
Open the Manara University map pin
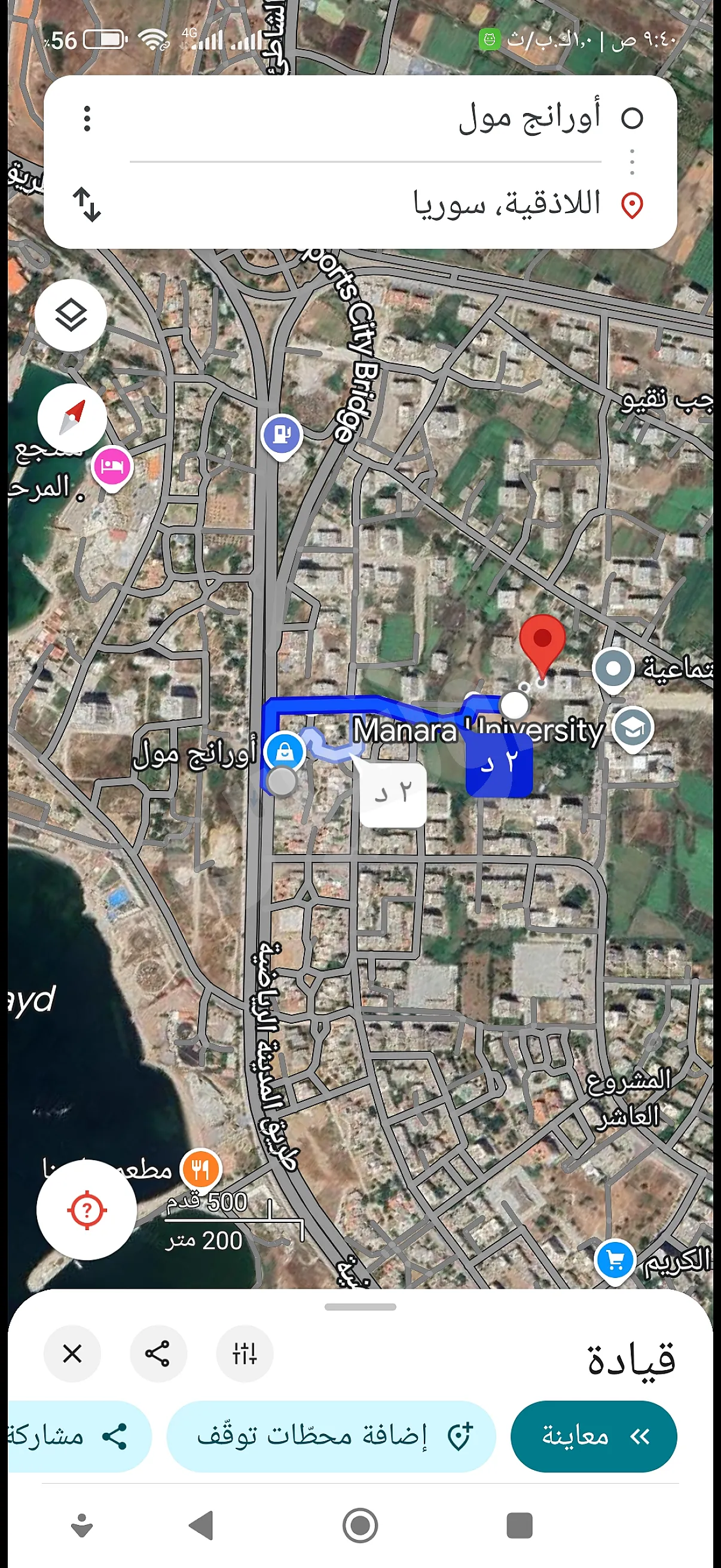pyautogui.click(x=633, y=728)
